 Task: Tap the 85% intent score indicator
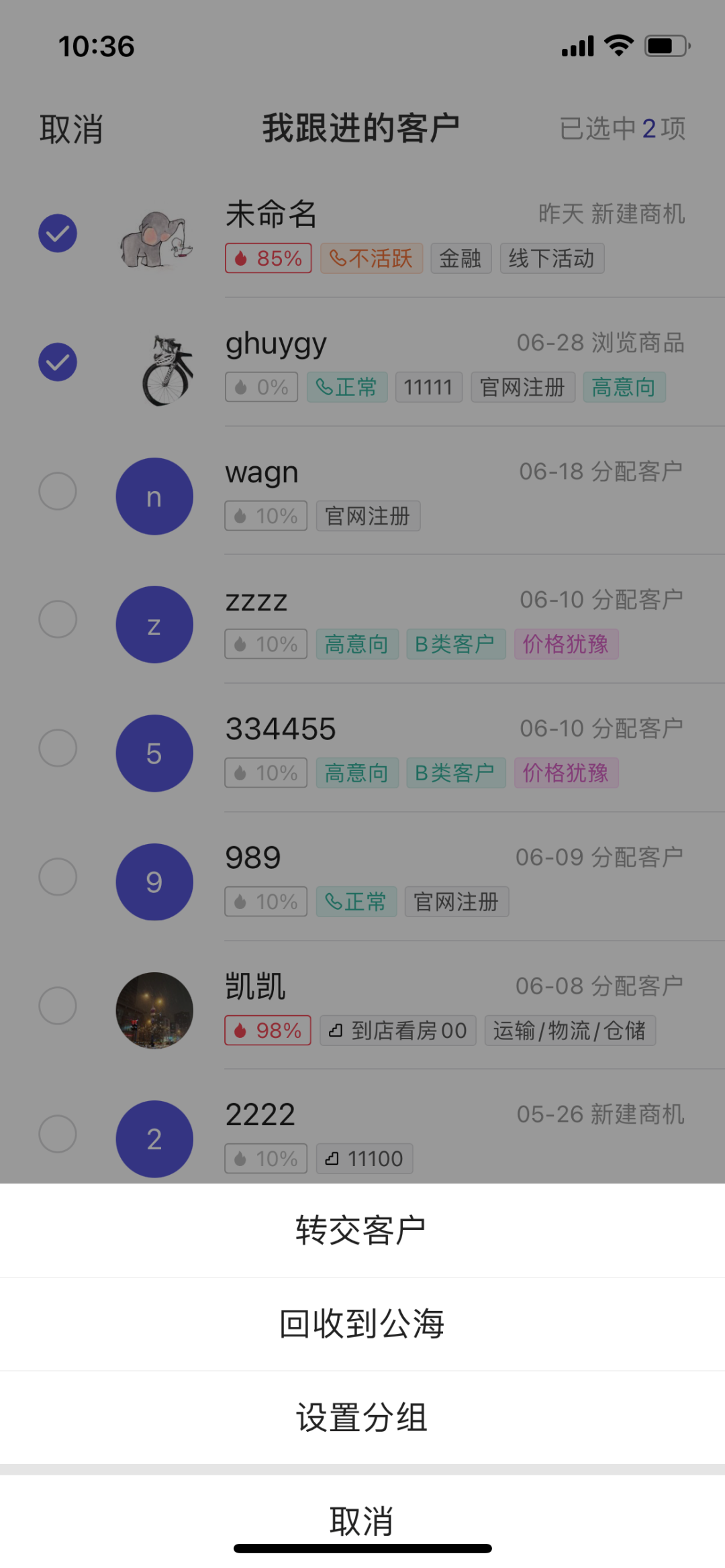pos(267,258)
